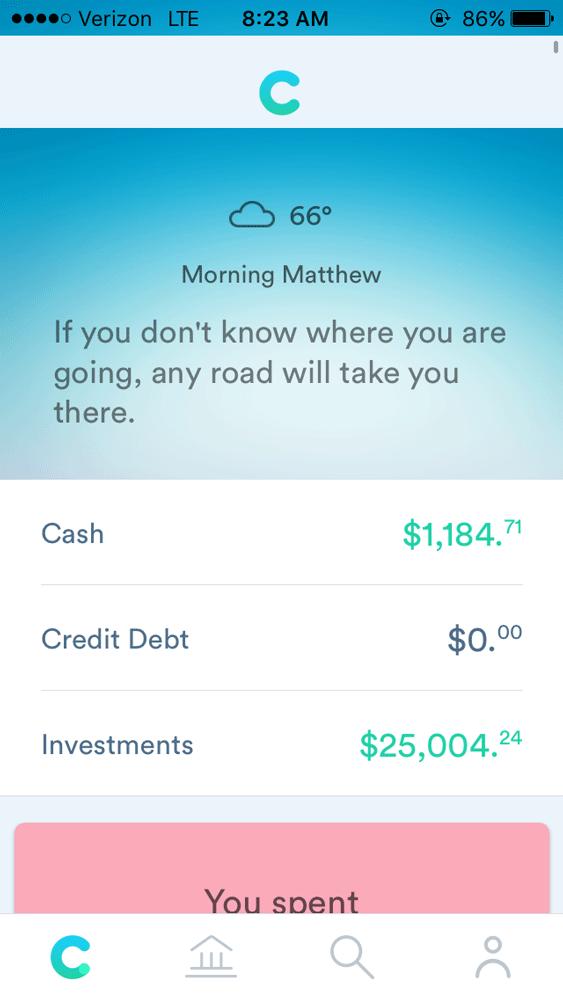Go to the profile tab
Image resolution: width=563 pixels, height=999 pixels.
(x=493, y=957)
